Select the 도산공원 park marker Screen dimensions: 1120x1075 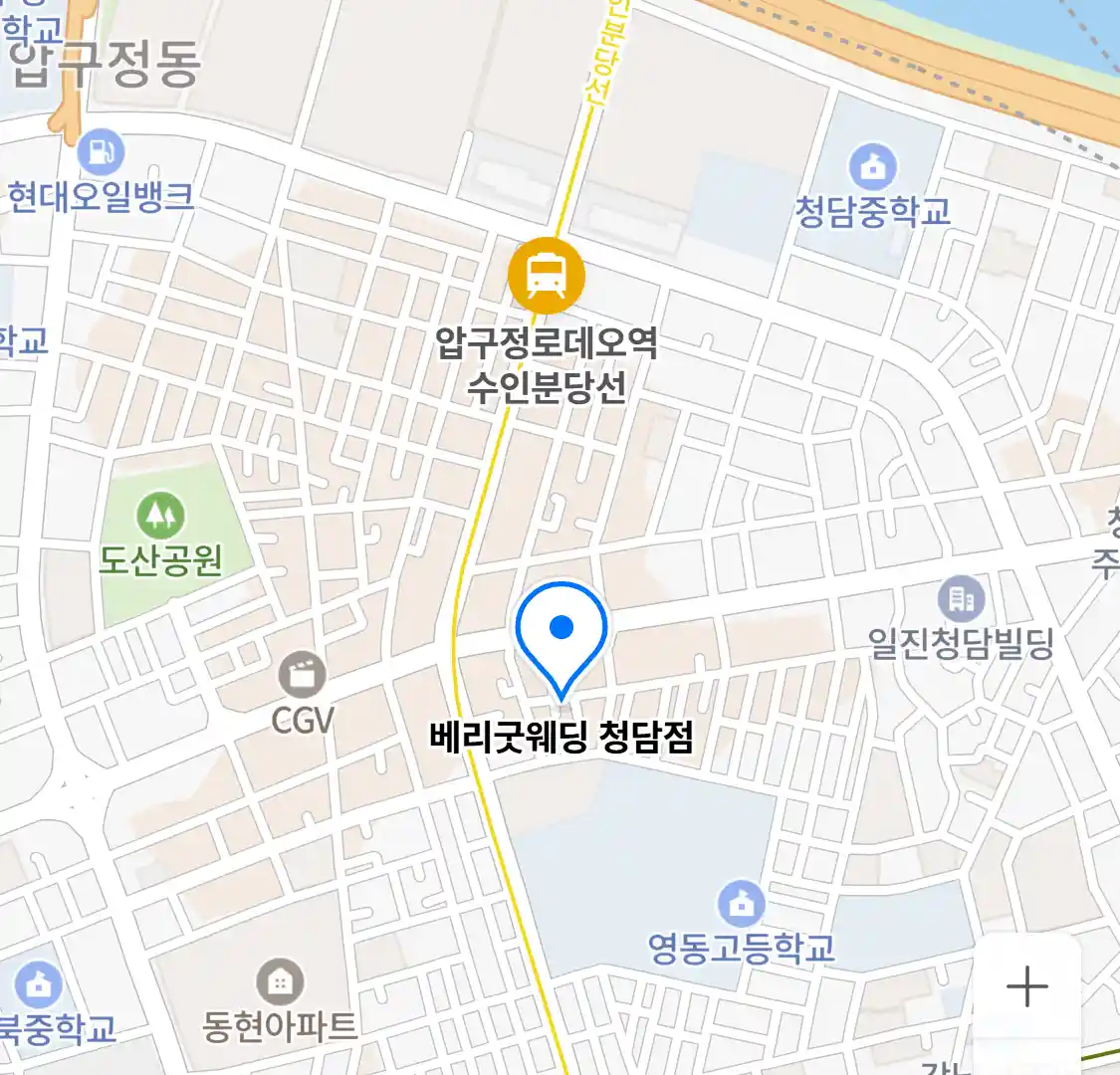coord(159,516)
